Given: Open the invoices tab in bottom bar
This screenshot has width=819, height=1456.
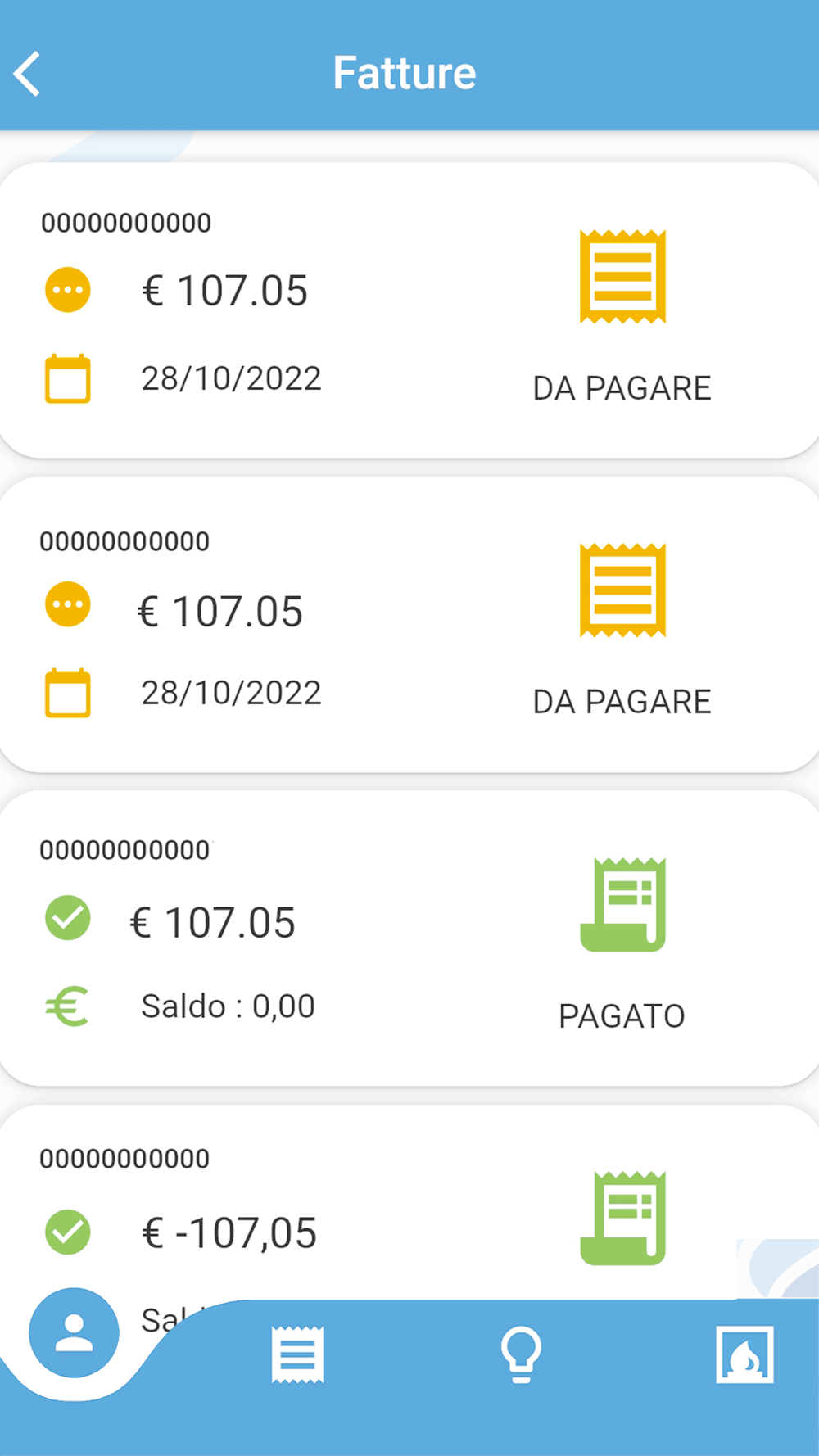Looking at the screenshot, I should coord(297,1354).
